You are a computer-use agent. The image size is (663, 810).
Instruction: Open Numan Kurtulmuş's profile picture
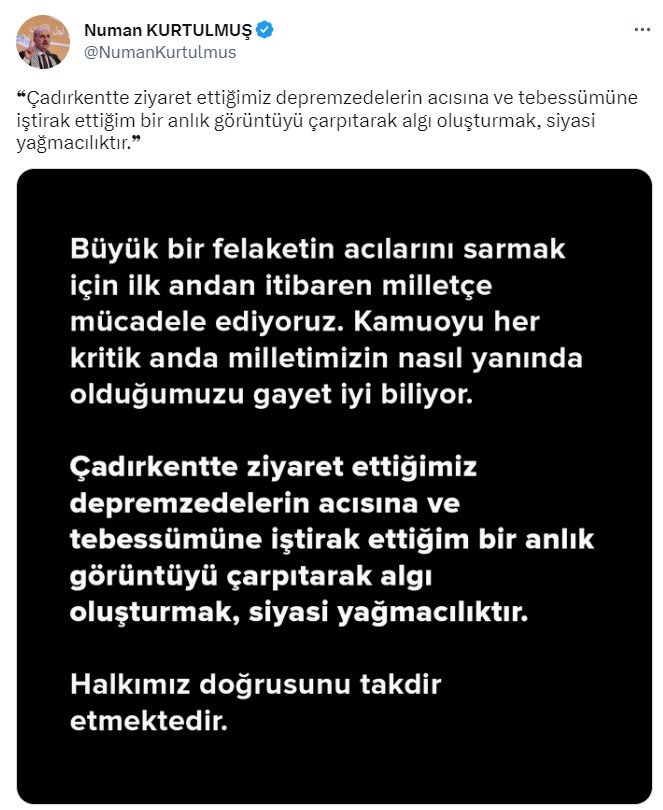click(44, 42)
